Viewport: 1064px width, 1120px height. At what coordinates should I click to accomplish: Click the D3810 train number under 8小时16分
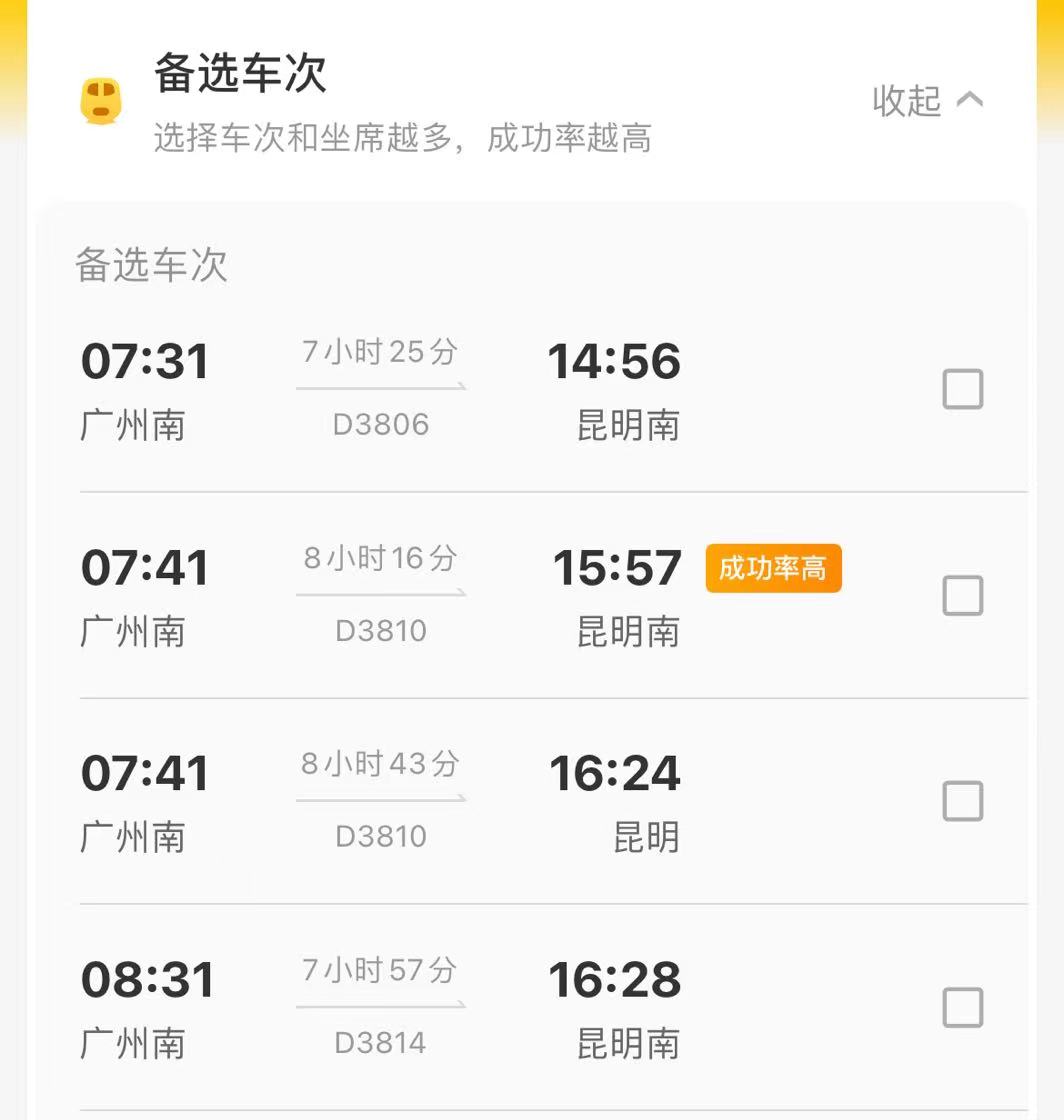click(x=381, y=631)
